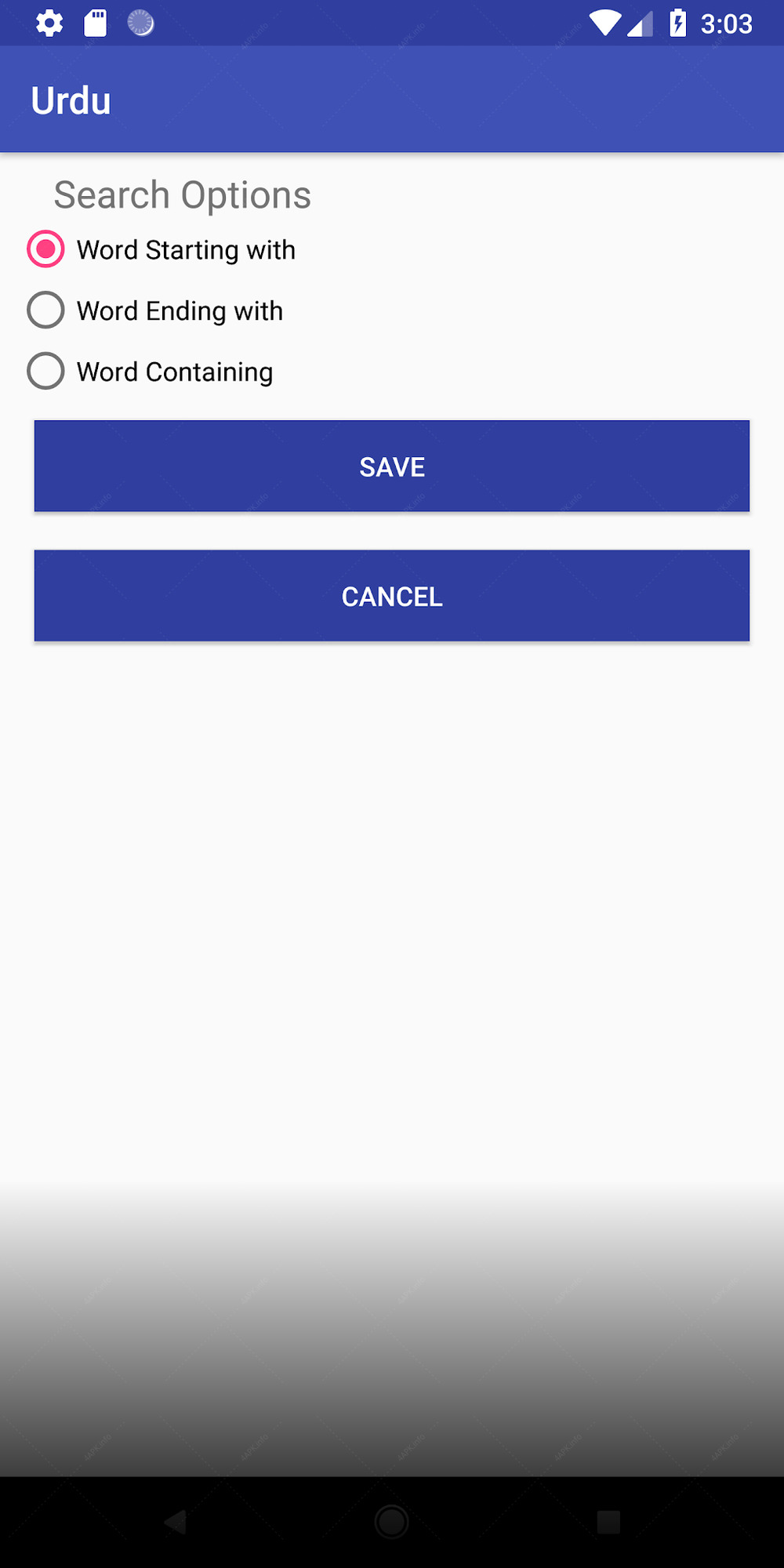The width and height of the screenshot is (784, 1568).
Task: Go back using the system back button
Action: tap(176, 1523)
